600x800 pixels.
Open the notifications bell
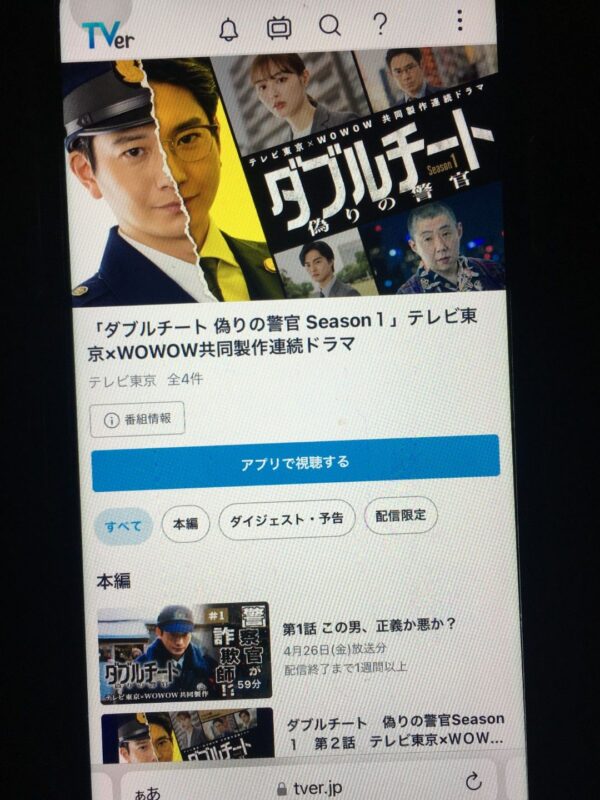[x=229, y=27]
